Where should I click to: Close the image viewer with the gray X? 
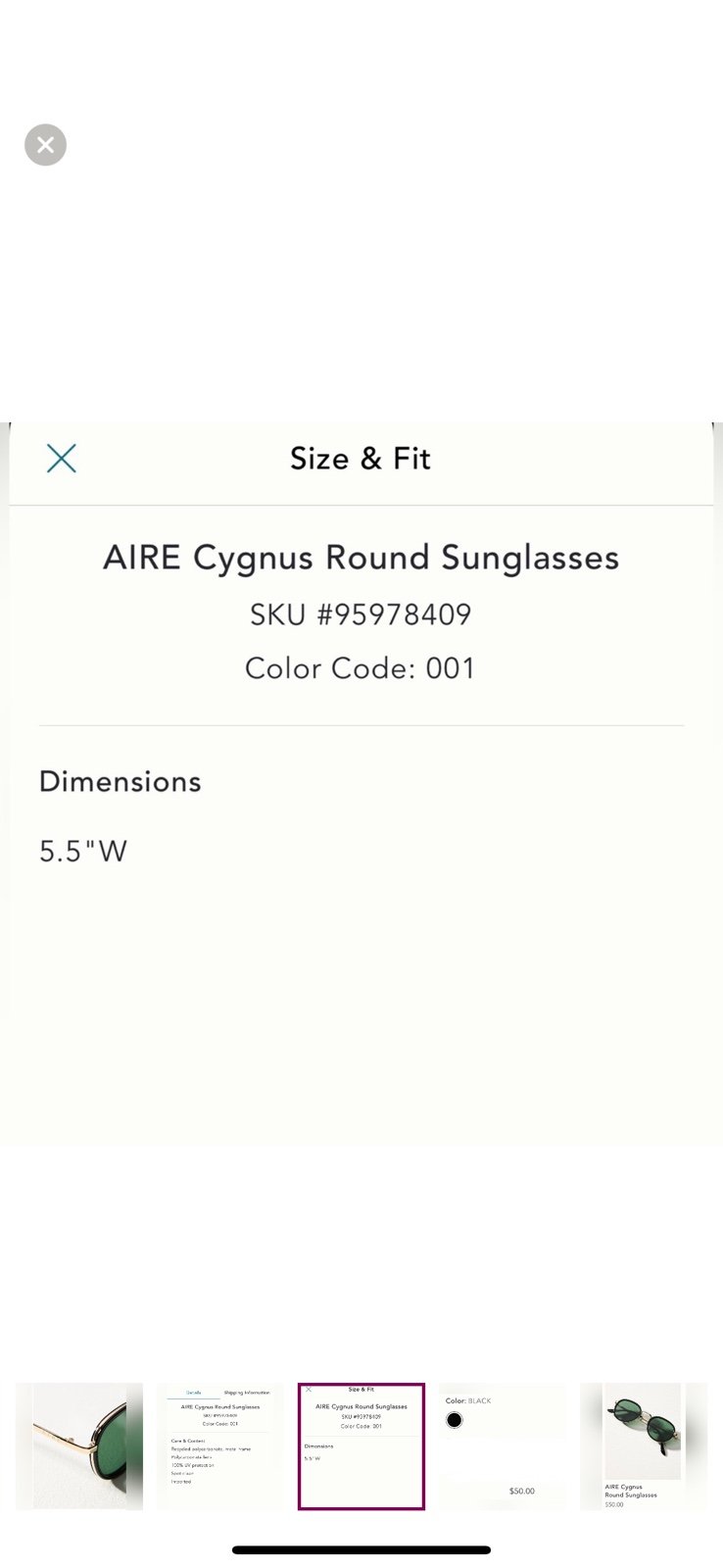(x=45, y=145)
